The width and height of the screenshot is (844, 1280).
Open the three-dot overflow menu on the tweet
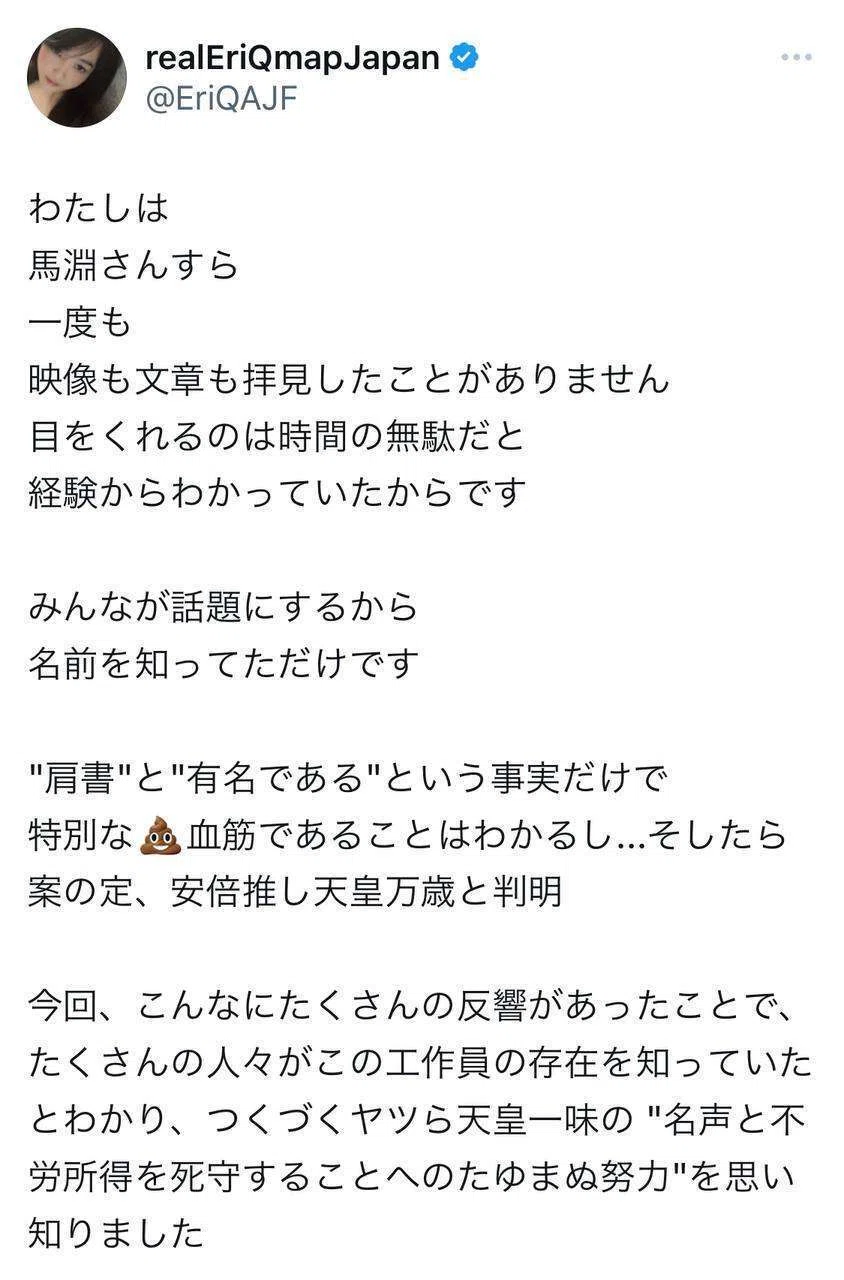click(x=796, y=58)
